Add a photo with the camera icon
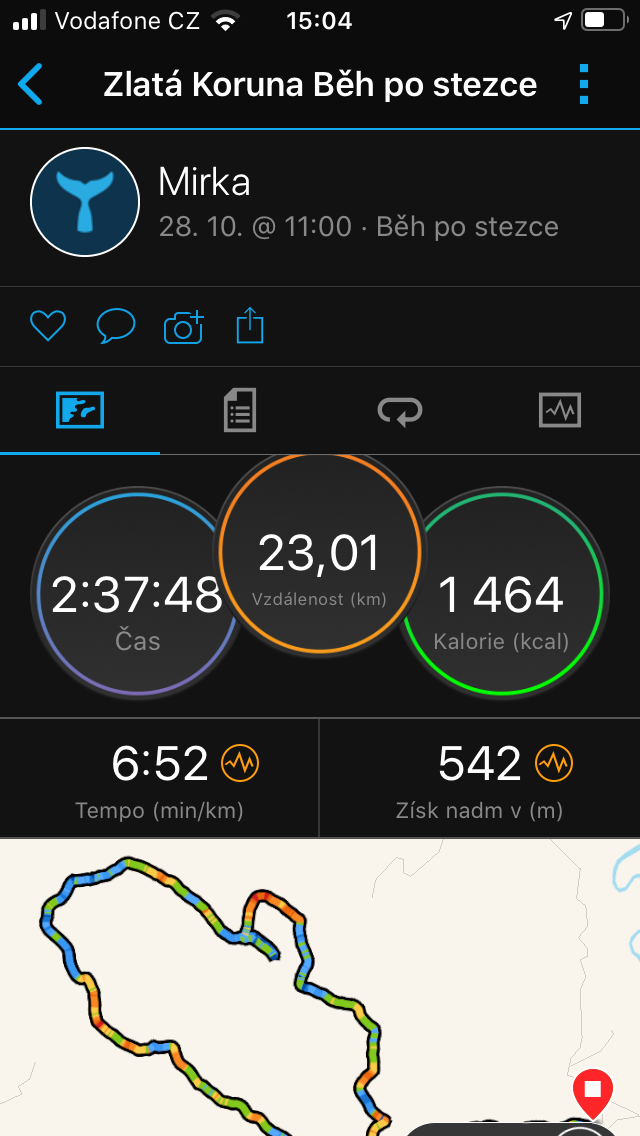This screenshot has height=1136, width=640. pyautogui.click(x=184, y=327)
